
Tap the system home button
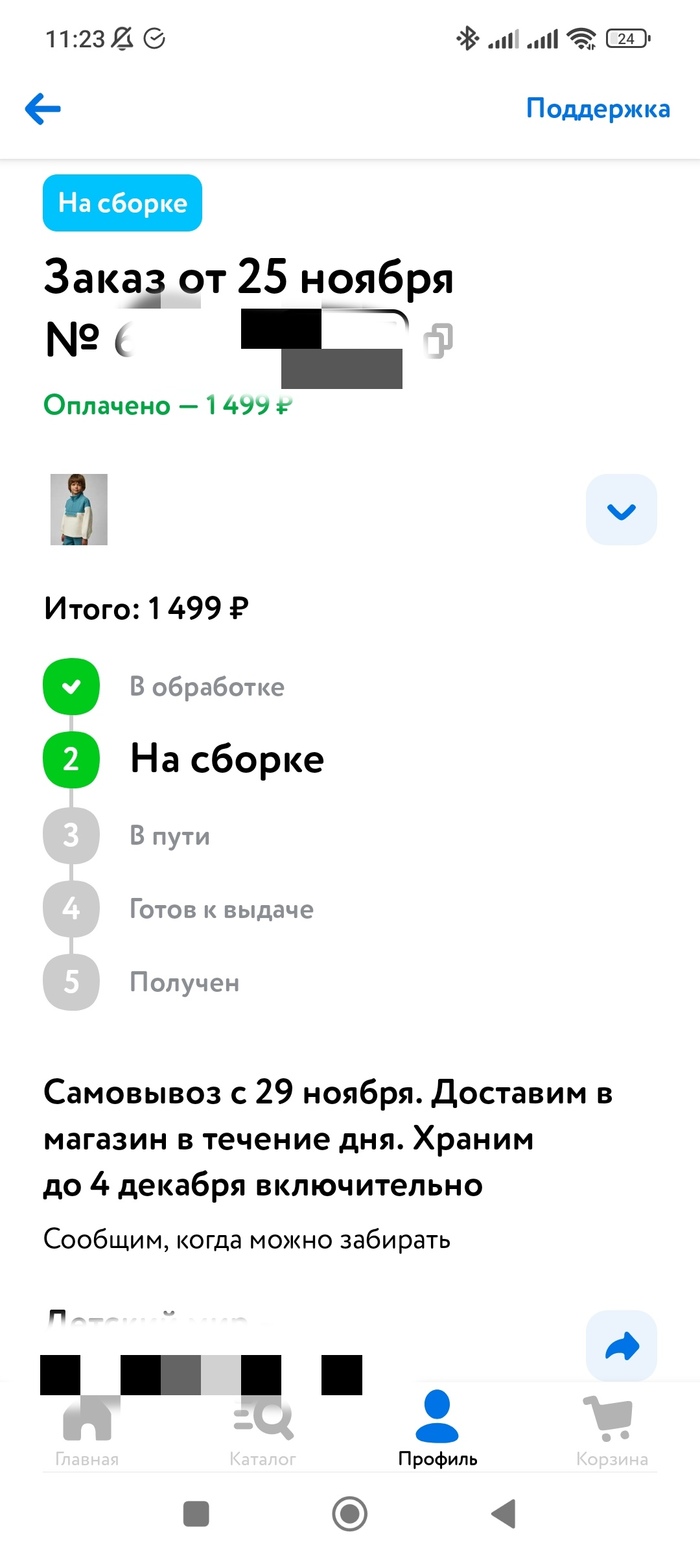pos(350,1514)
